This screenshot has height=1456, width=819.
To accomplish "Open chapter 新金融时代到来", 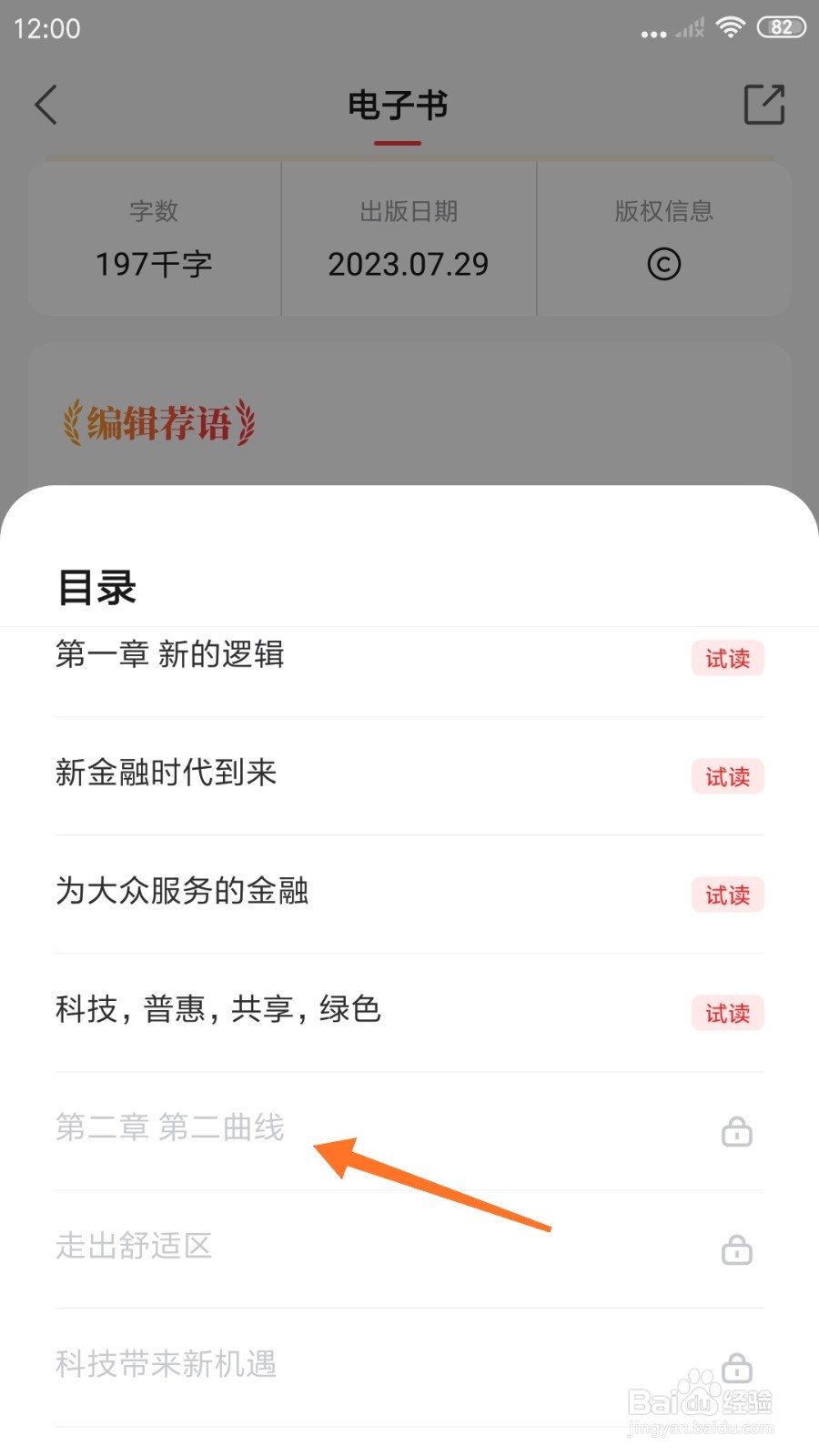I will pos(167,773).
